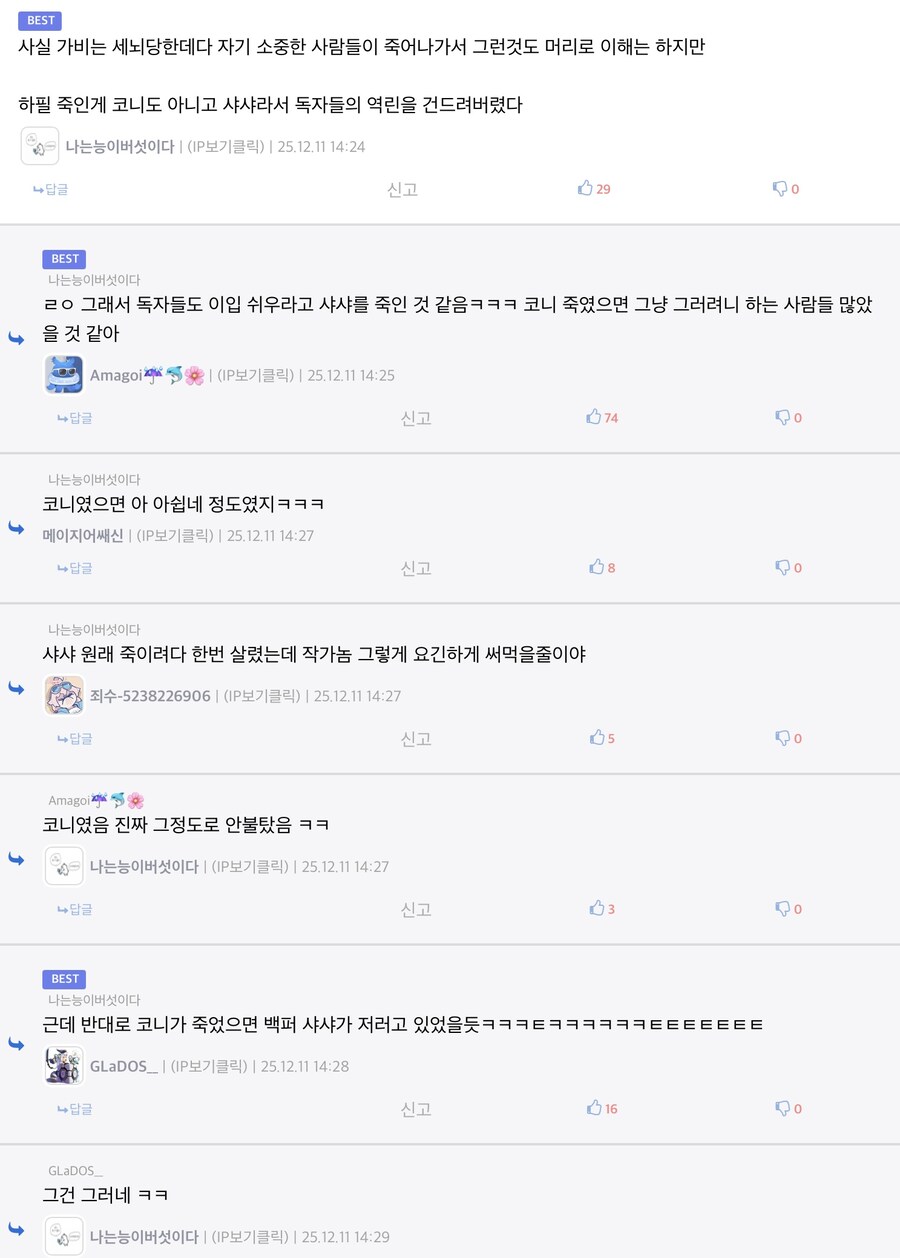Image resolution: width=900 pixels, height=1258 pixels.
Task: Open GLaDOS_'s profile avatar
Action: pyautogui.click(x=63, y=1066)
